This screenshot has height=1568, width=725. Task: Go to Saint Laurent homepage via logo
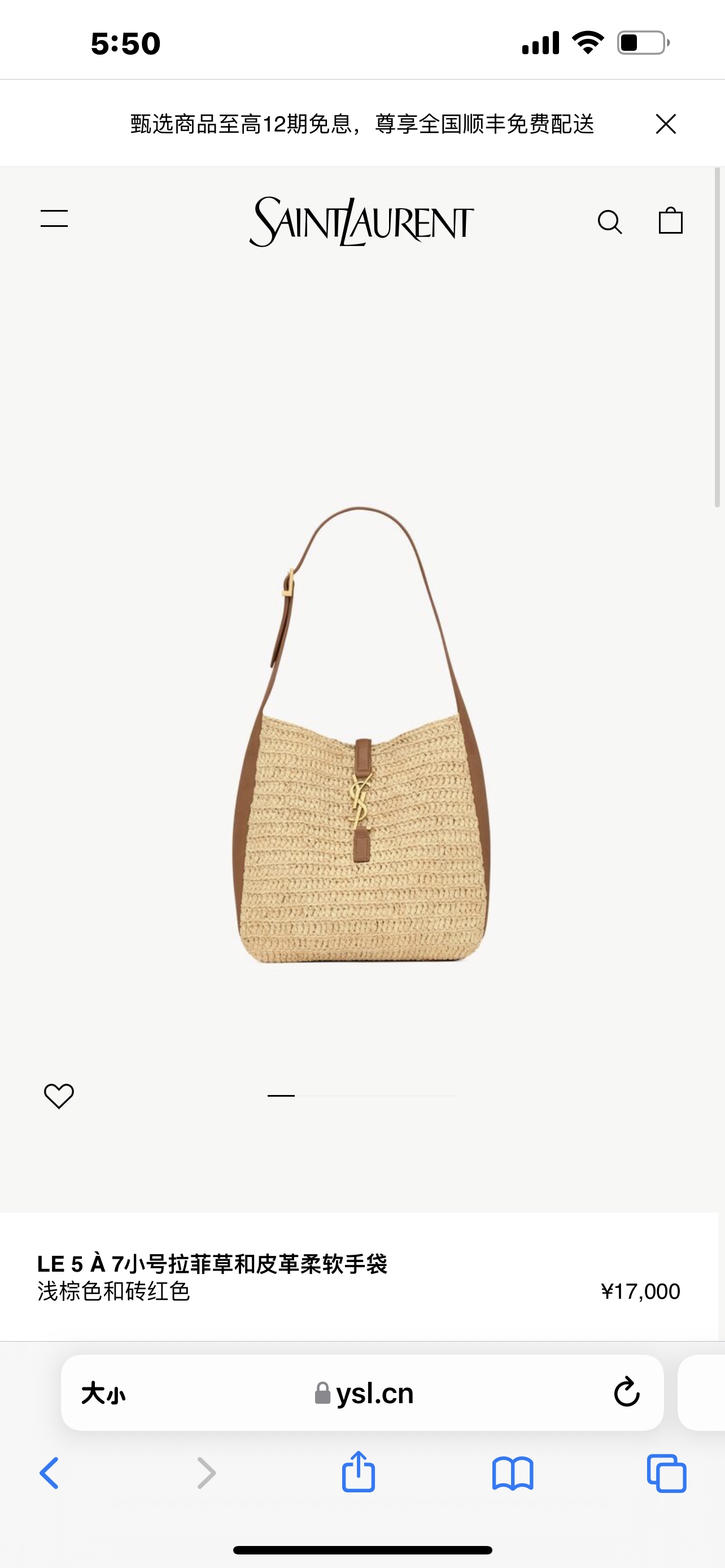coord(361,222)
